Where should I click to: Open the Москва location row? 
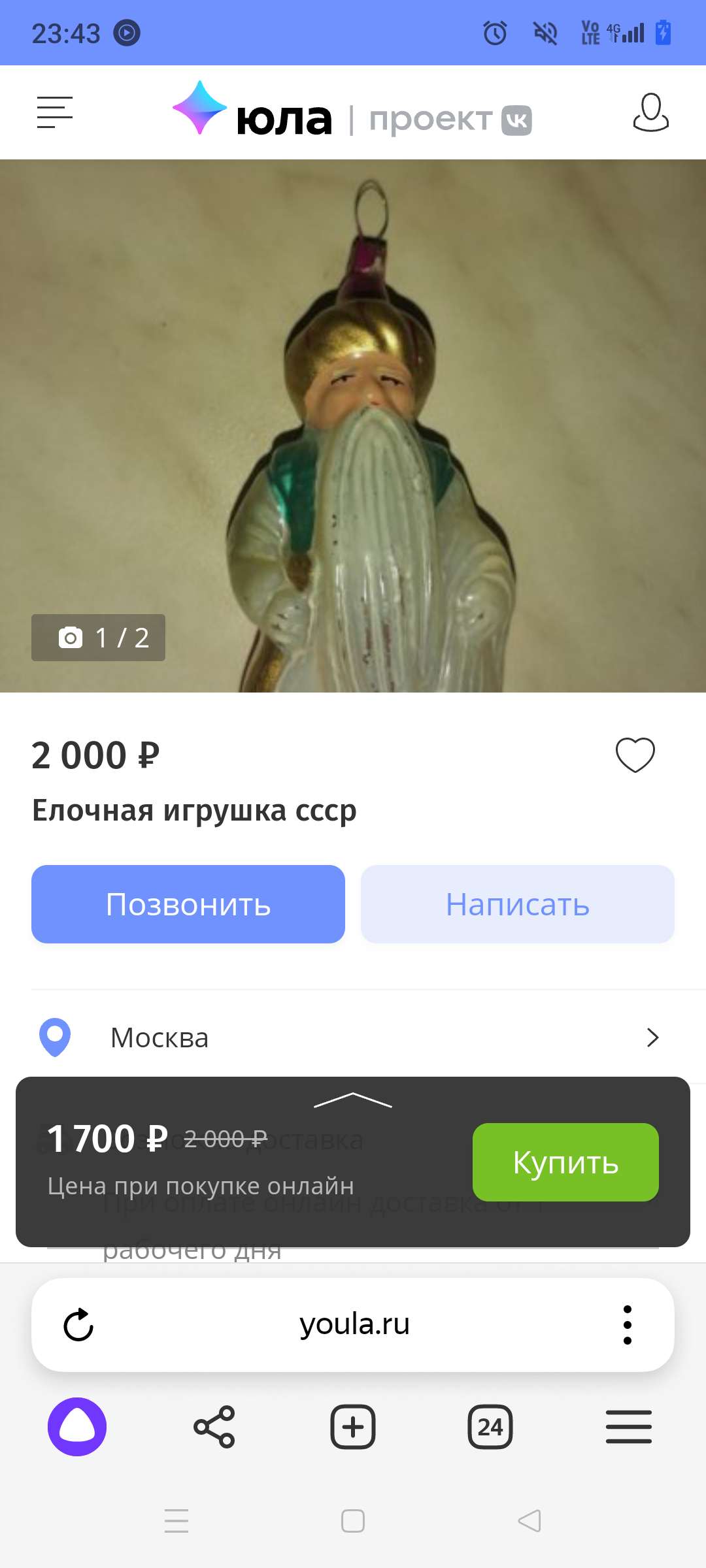click(353, 1037)
